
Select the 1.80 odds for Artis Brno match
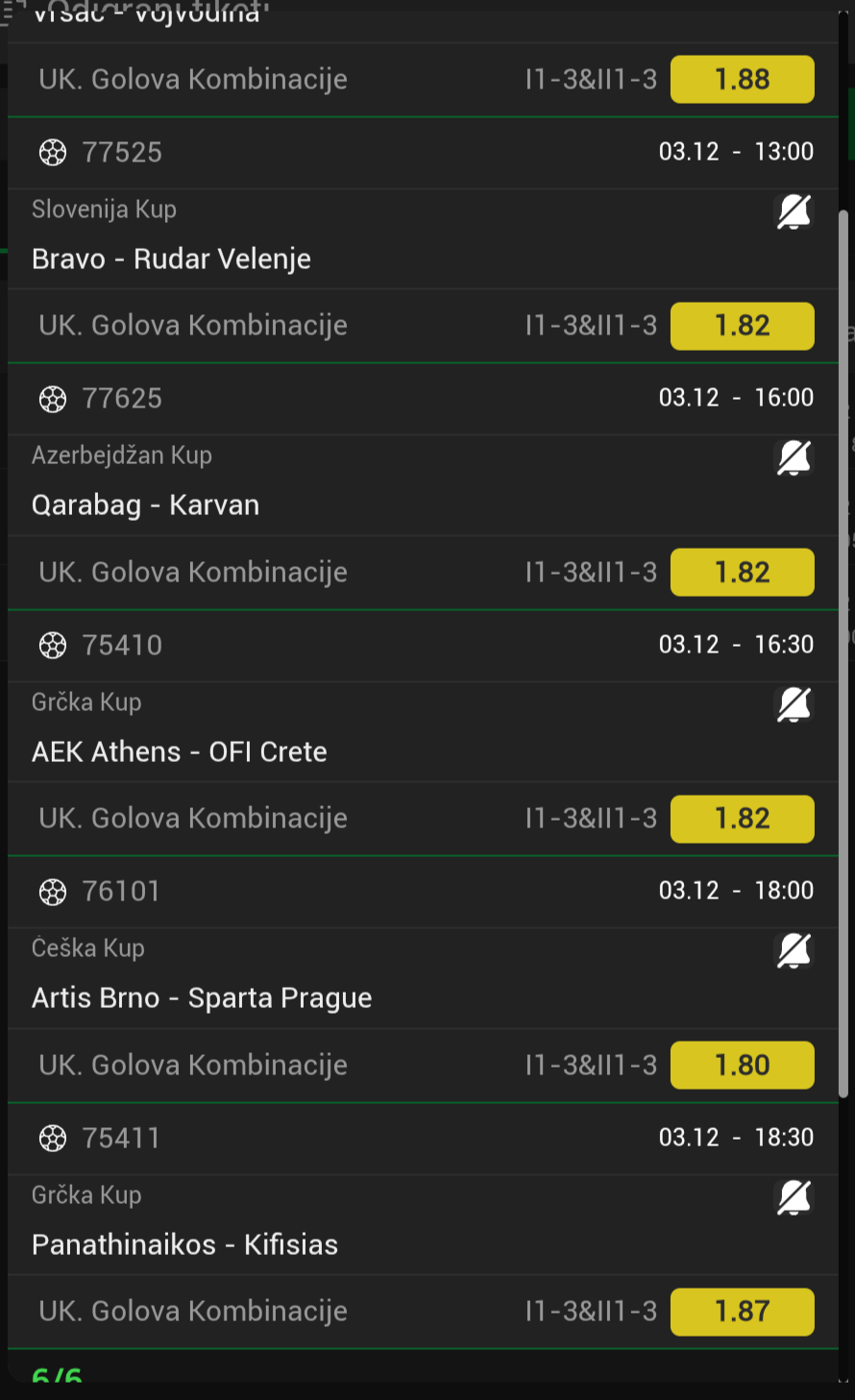point(742,1066)
